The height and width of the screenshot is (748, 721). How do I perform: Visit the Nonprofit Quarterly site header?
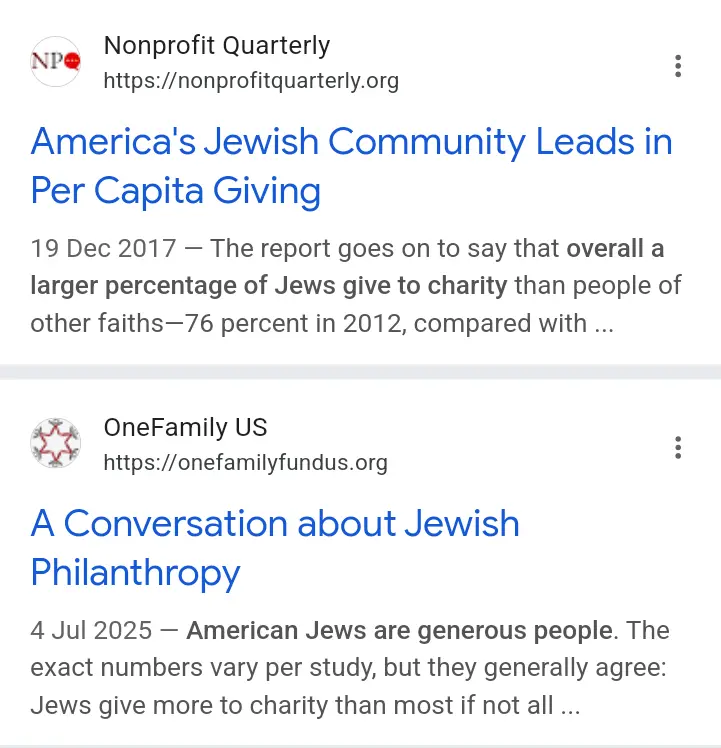pyautogui.click(x=216, y=62)
